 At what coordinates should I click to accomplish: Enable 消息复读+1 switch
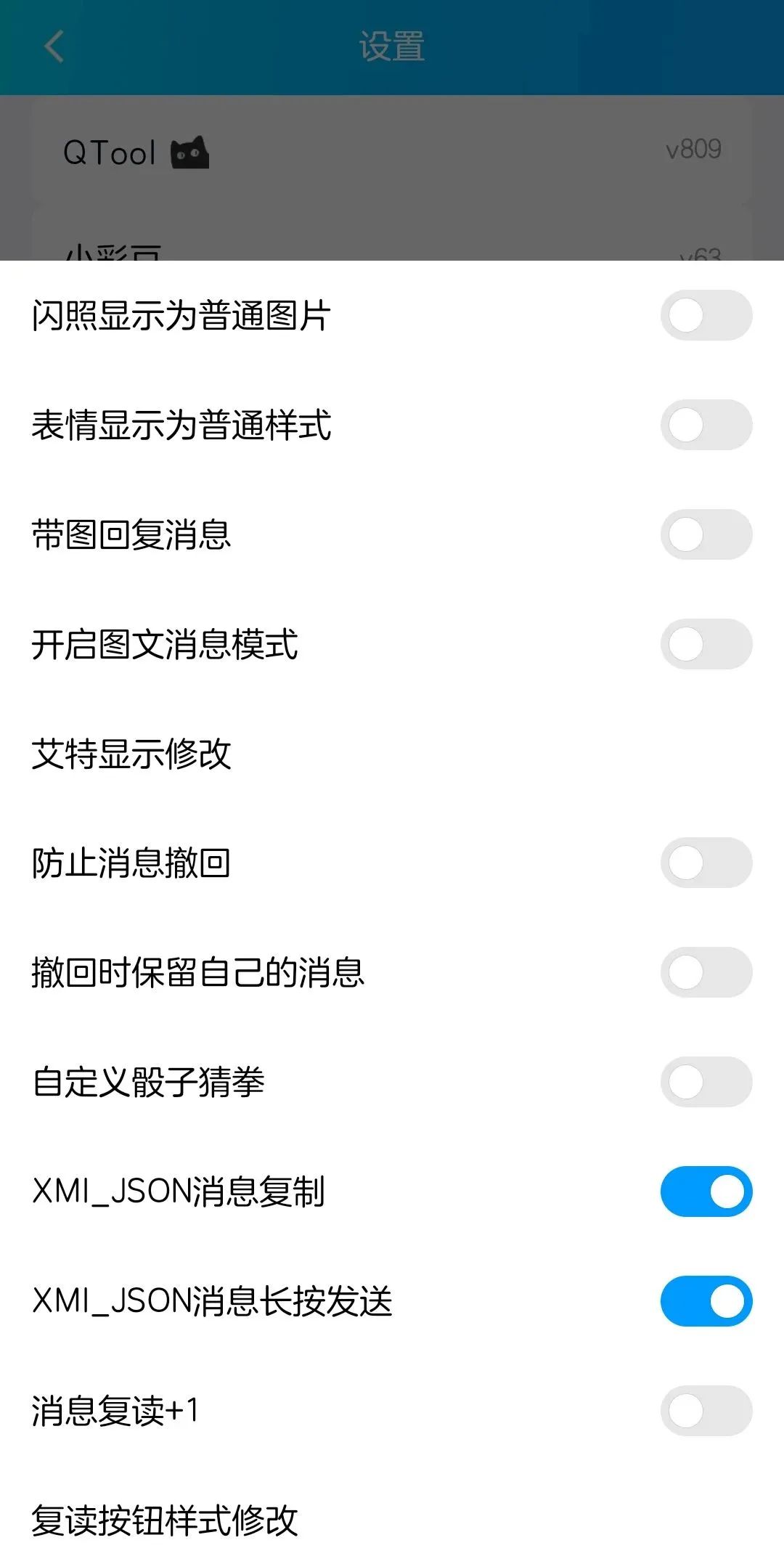coord(705,1409)
